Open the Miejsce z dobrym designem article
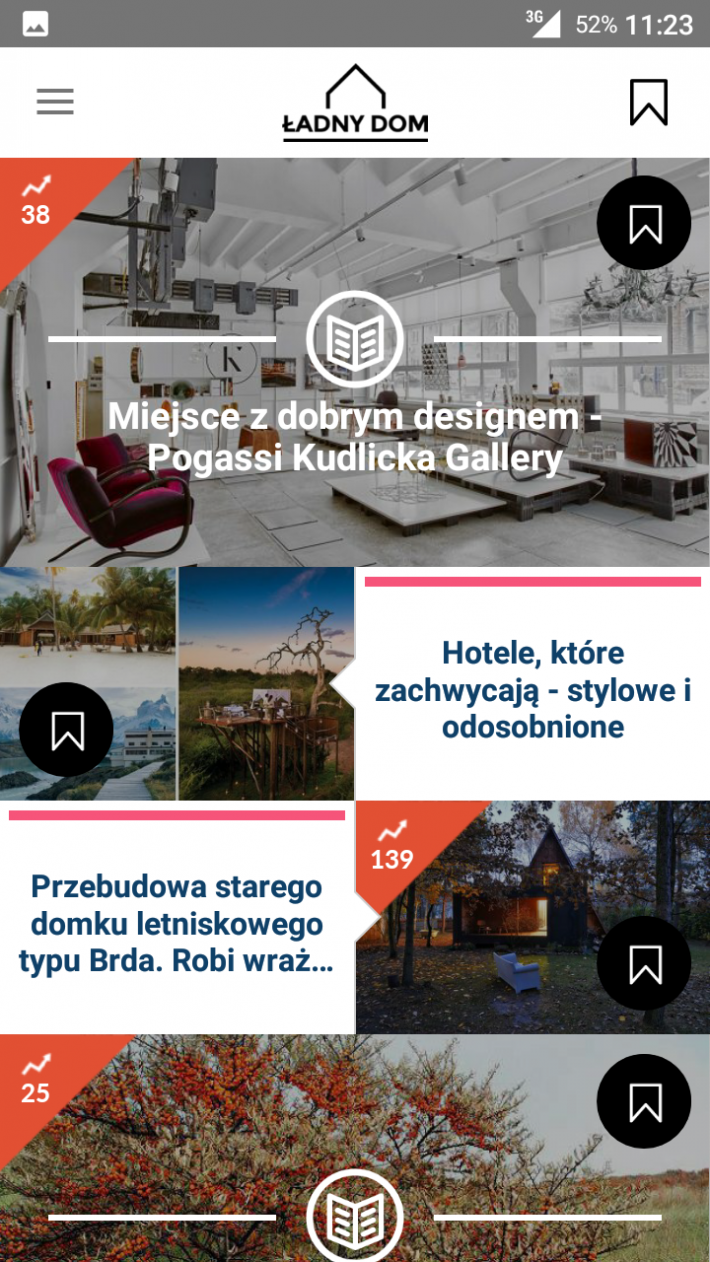710x1262 pixels. click(355, 437)
